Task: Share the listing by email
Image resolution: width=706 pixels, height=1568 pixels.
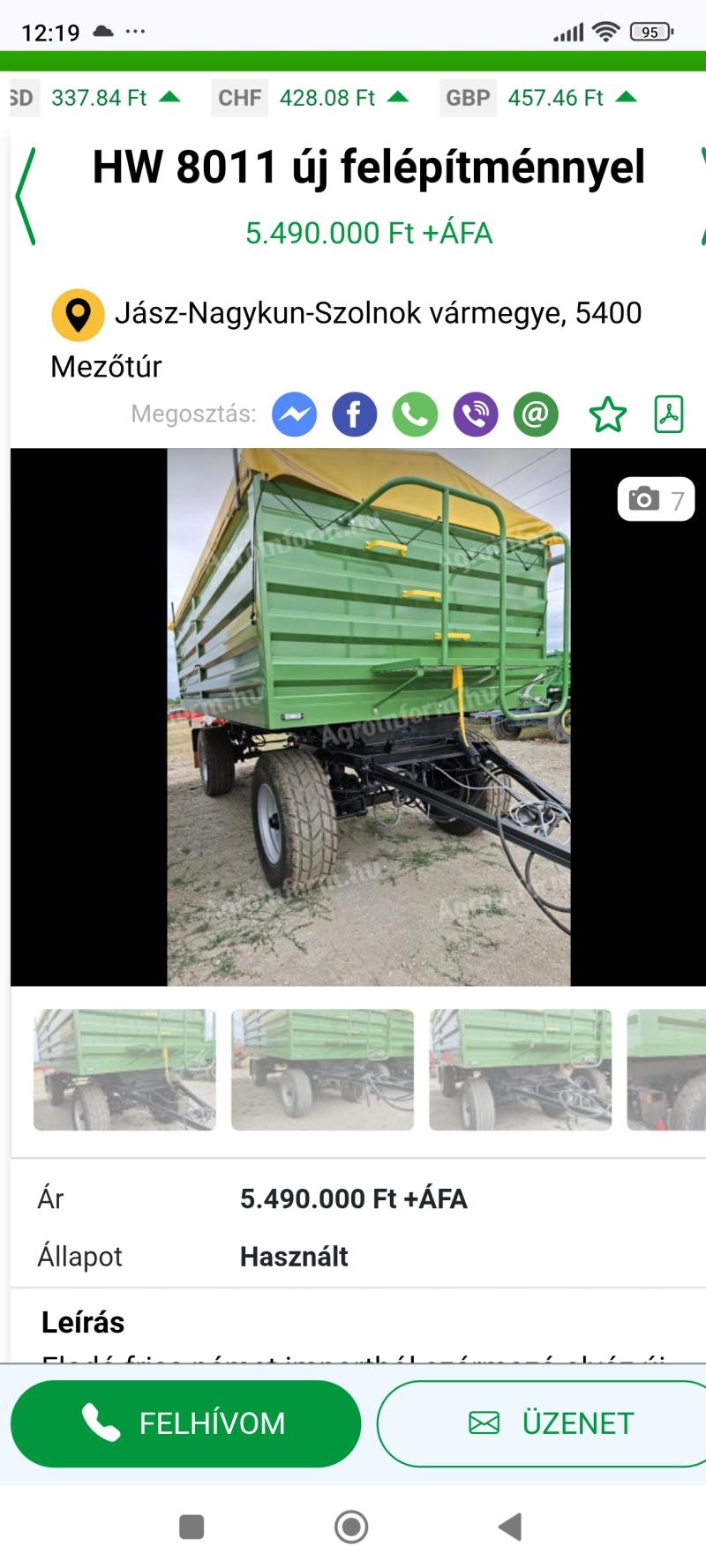Action: [536, 414]
